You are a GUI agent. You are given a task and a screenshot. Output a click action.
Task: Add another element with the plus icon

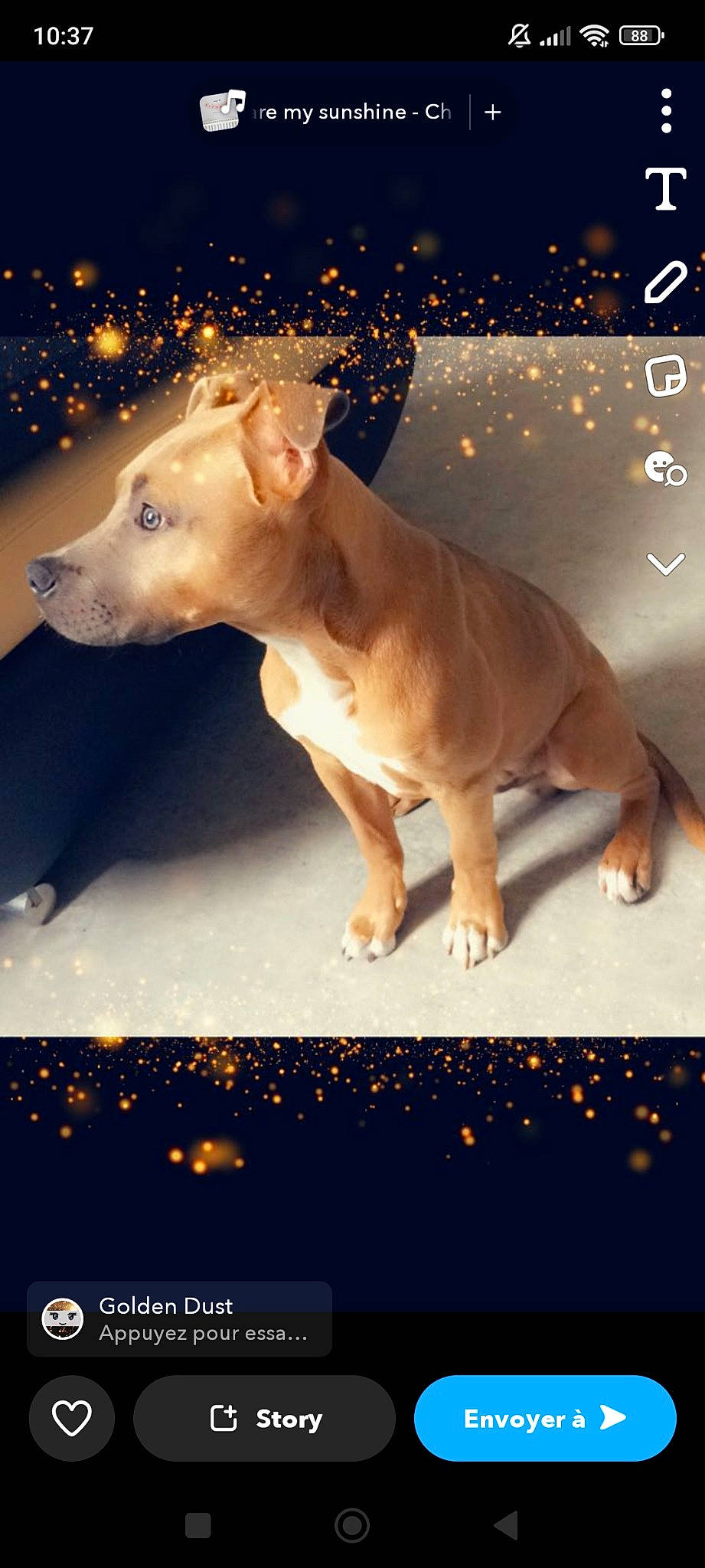coord(492,111)
